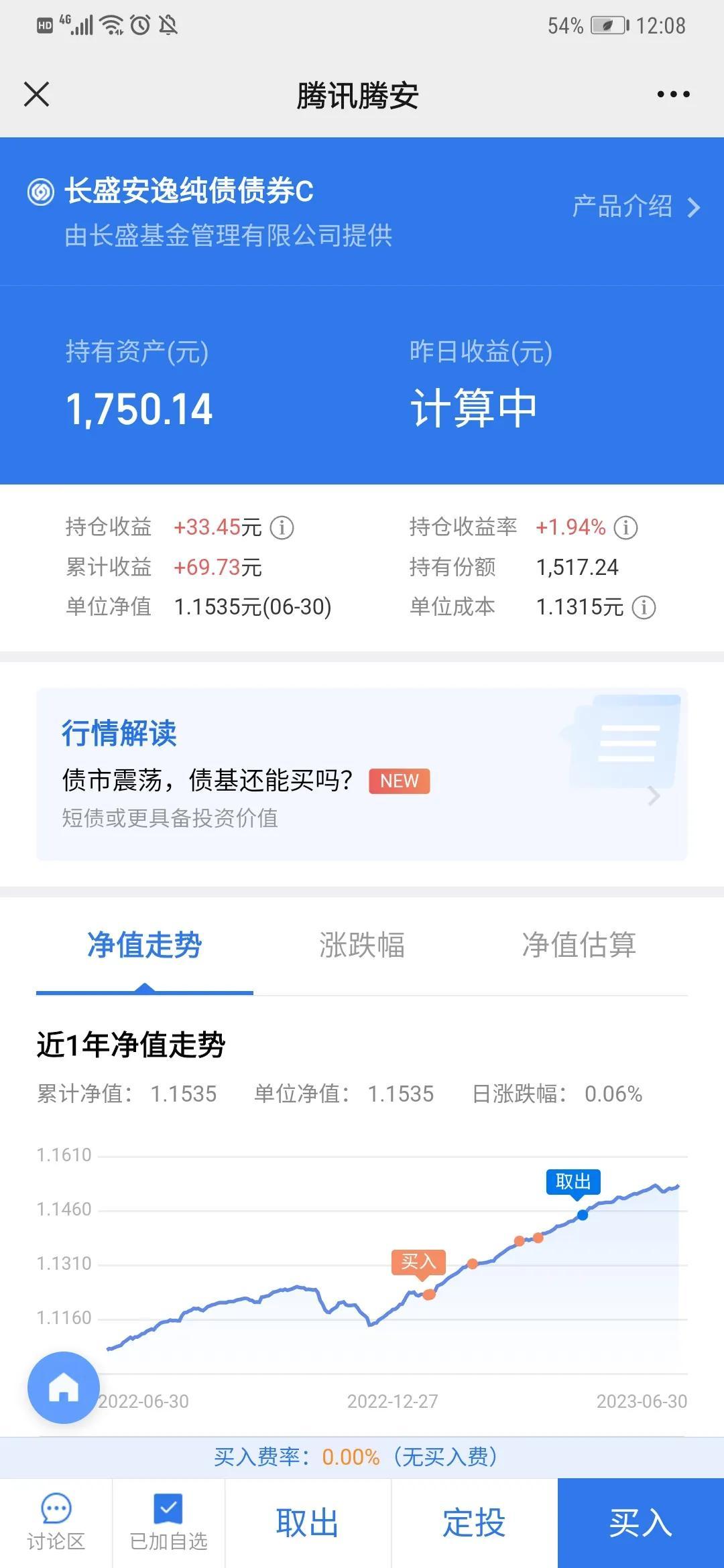Tap the floating home button
This screenshot has width=724, height=1568.
pyautogui.click(x=64, y=1387)
